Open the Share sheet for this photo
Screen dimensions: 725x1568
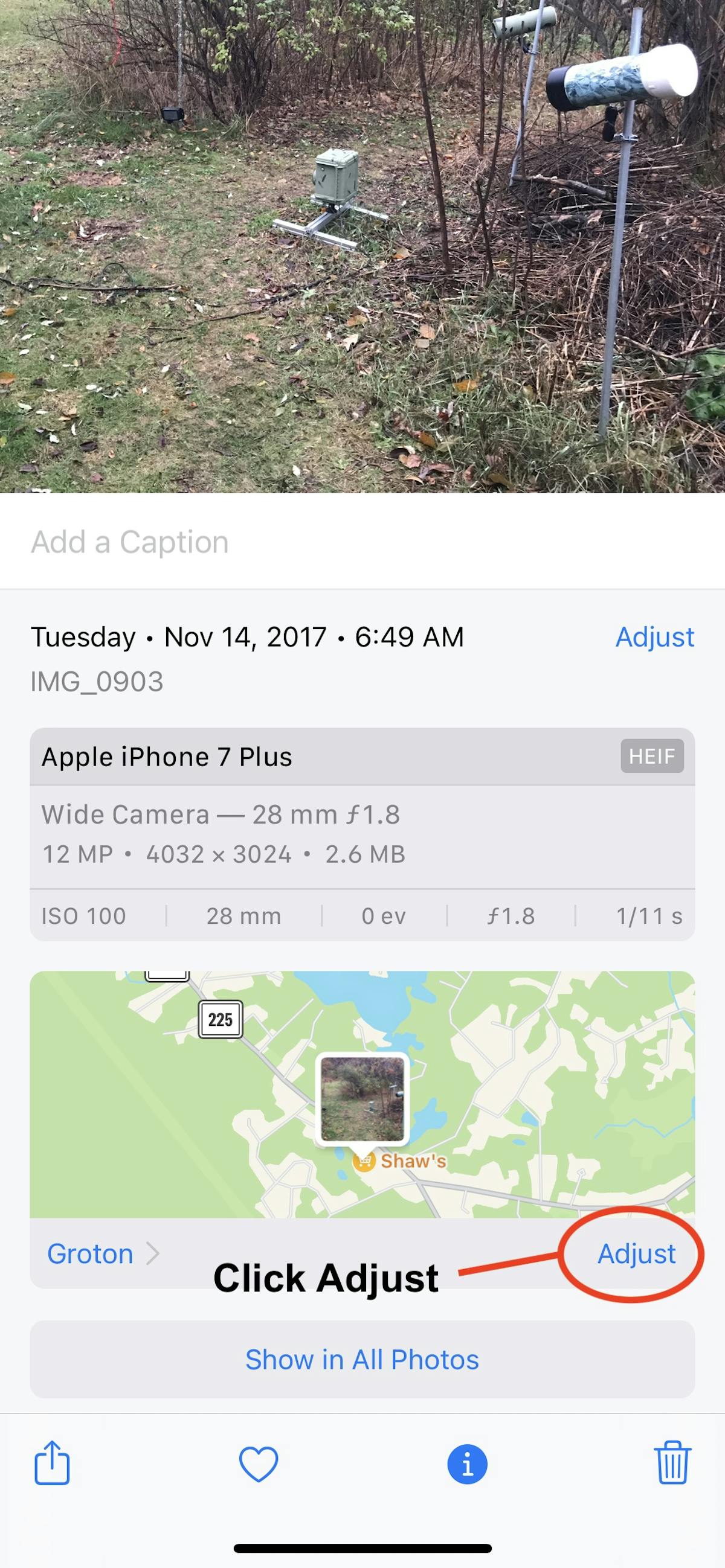coord(53,1465)
